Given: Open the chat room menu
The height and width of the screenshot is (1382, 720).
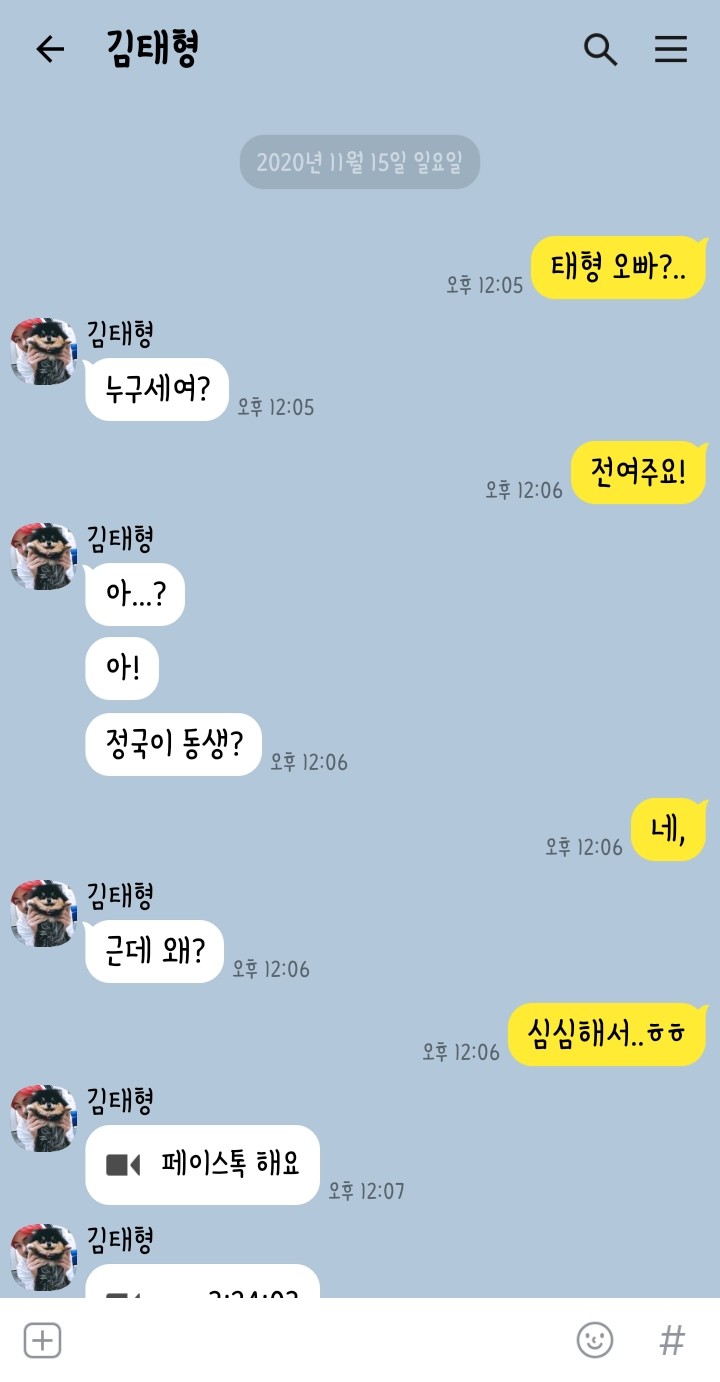Looking at the screenshot, I should pos(671,49).
